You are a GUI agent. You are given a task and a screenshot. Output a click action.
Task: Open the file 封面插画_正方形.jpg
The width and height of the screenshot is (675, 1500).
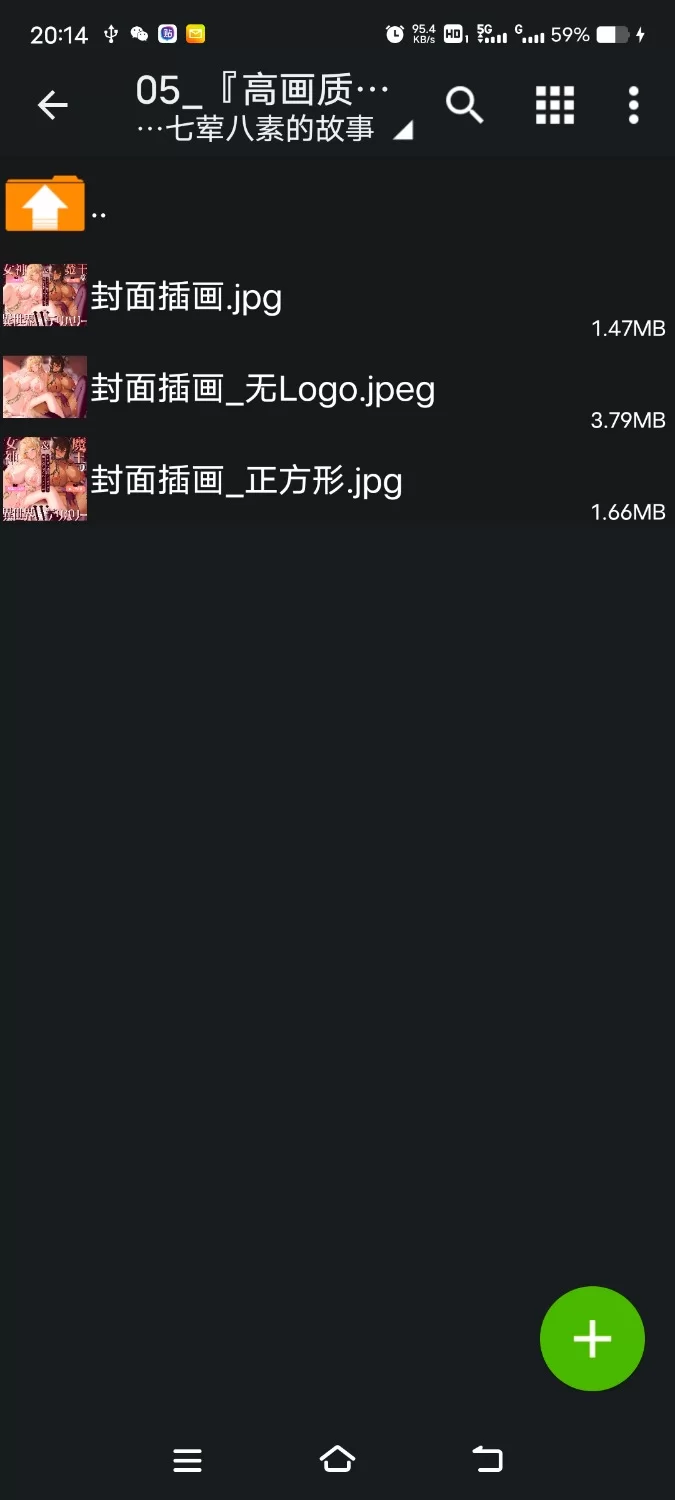pos(247,481)
